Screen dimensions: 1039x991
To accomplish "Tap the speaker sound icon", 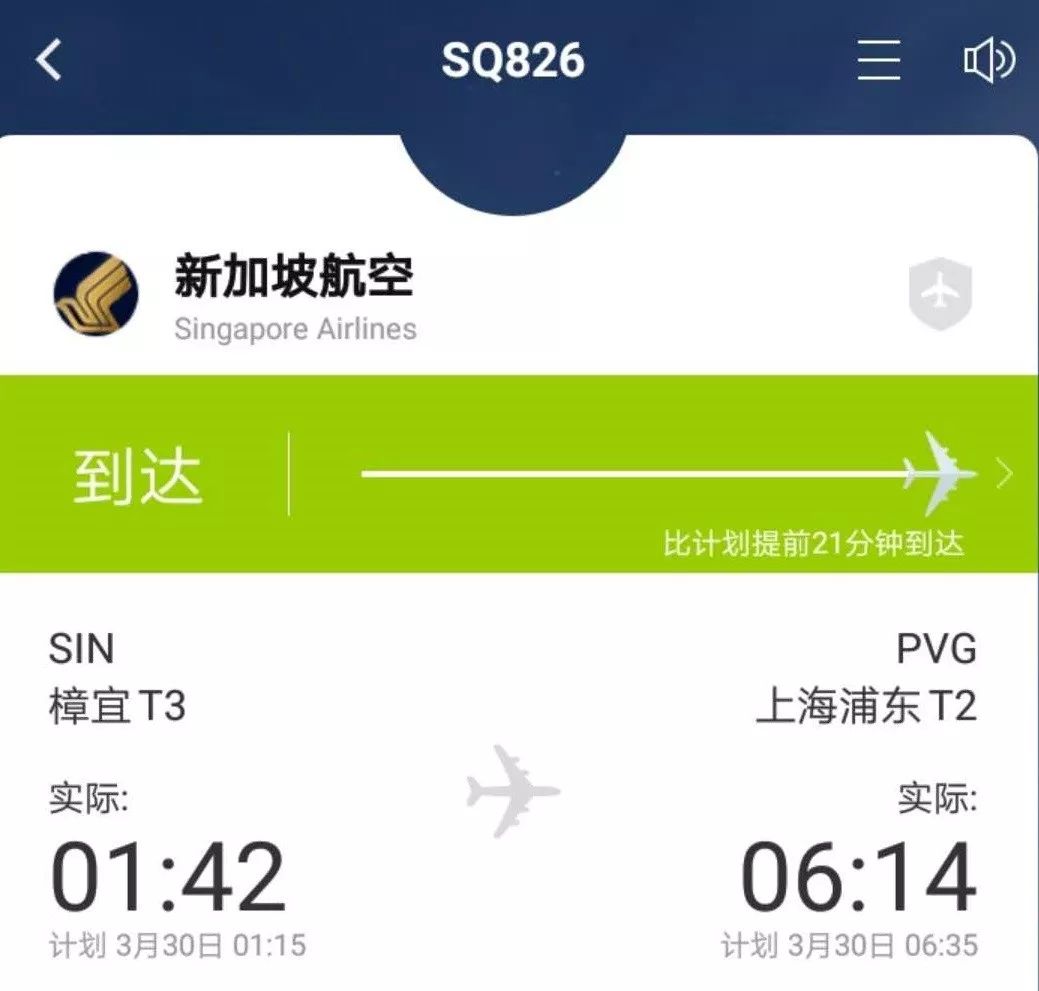I will click(988, 62).
